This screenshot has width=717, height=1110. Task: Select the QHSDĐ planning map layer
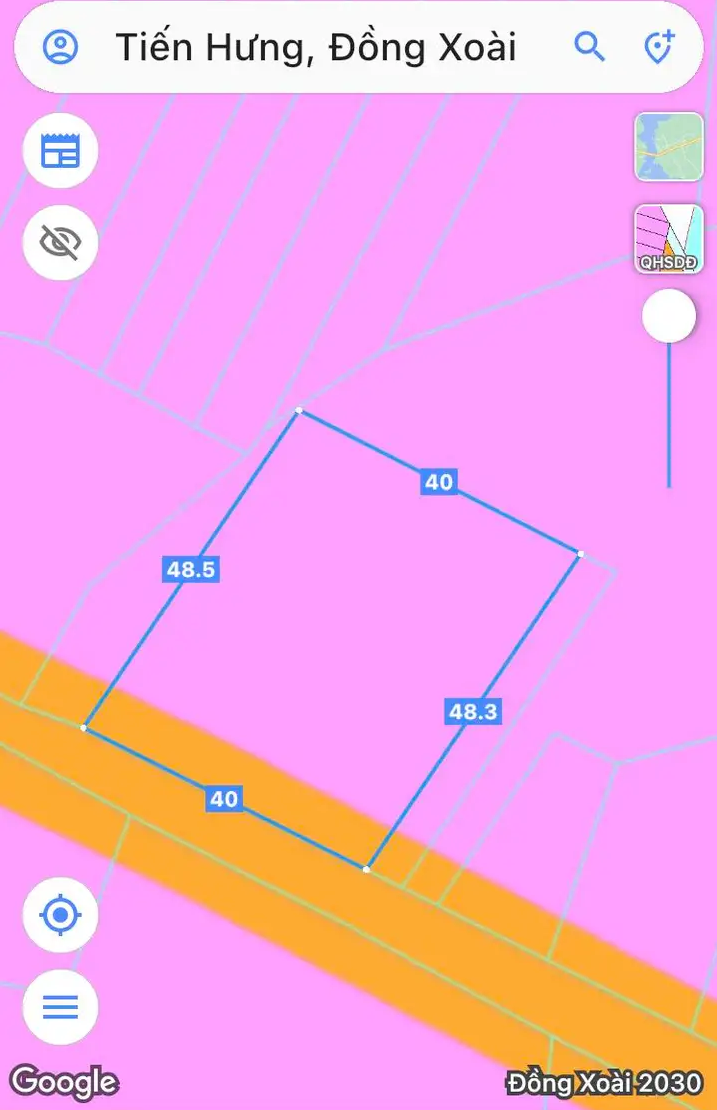(x=668, y=239)
